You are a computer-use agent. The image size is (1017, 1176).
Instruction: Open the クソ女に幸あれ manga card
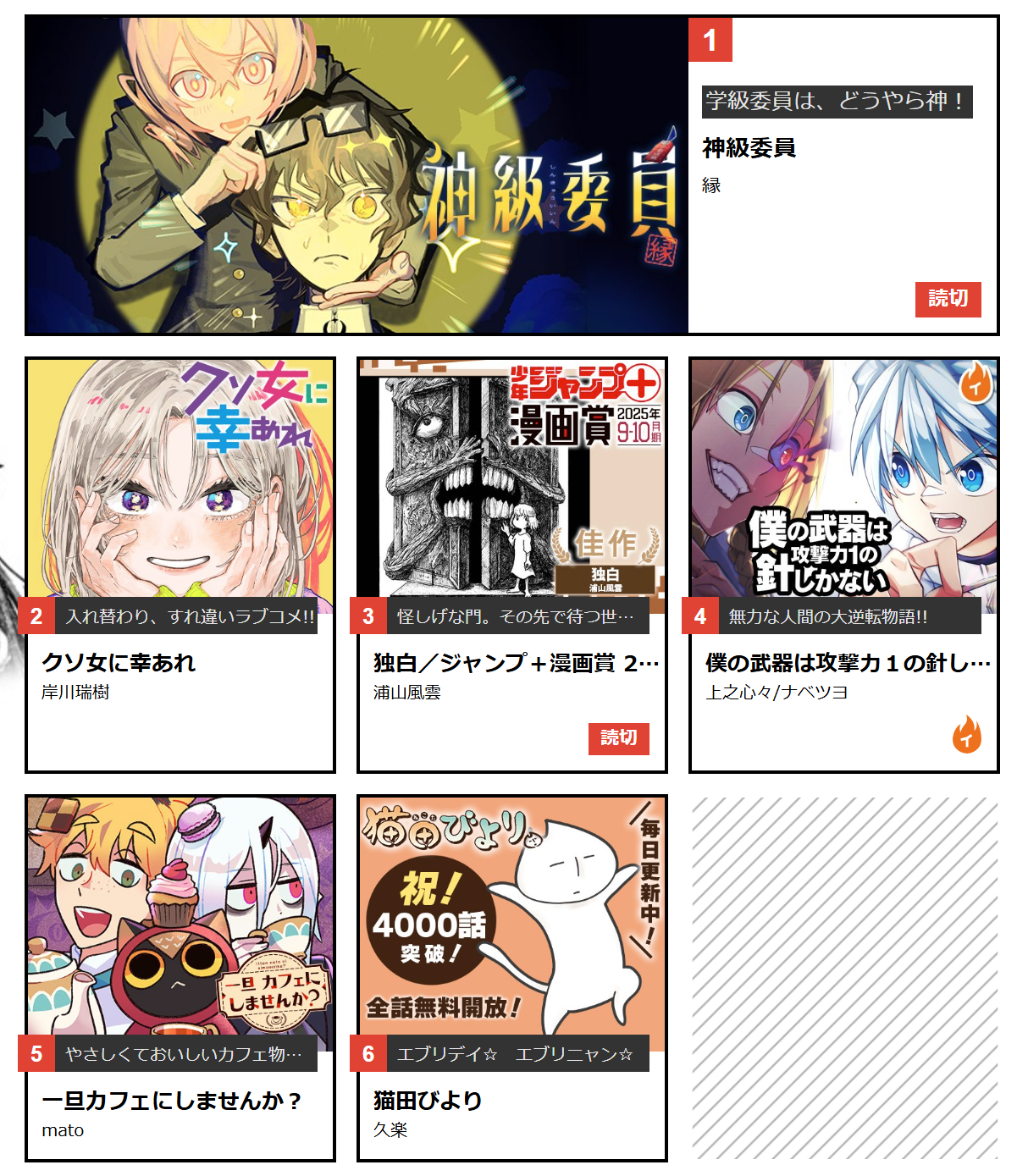(x=180, y=565)
